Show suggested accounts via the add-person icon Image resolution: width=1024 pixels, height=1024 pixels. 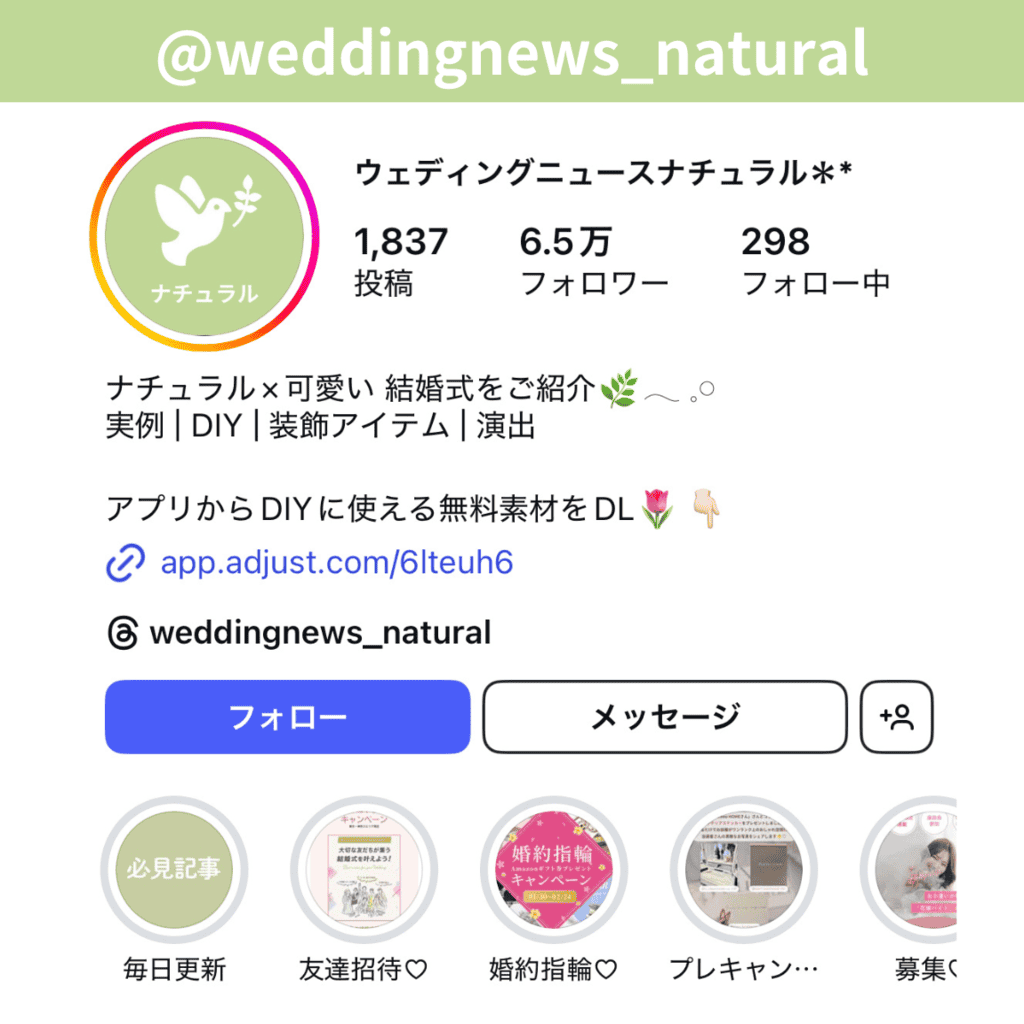896,717
